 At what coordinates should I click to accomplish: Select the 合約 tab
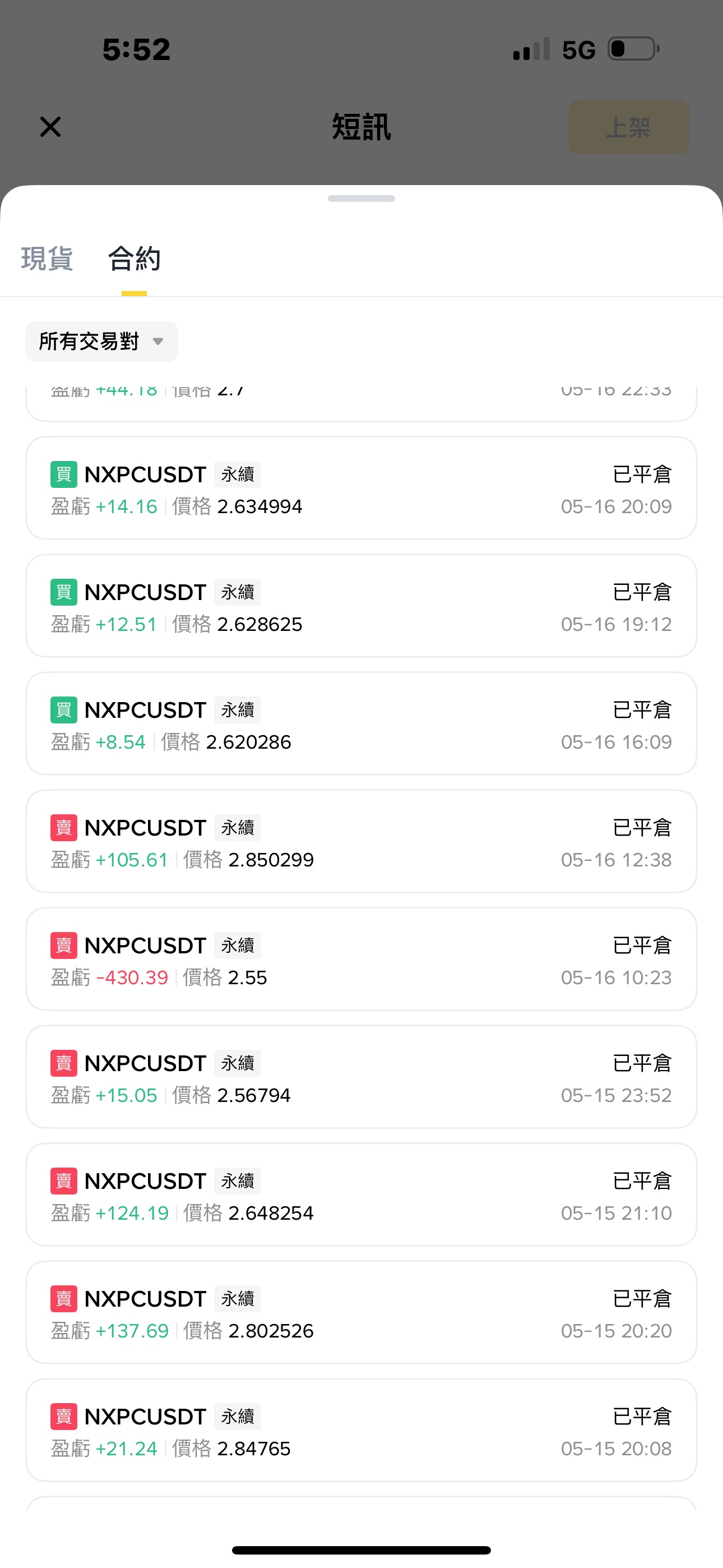coord(135,259)
